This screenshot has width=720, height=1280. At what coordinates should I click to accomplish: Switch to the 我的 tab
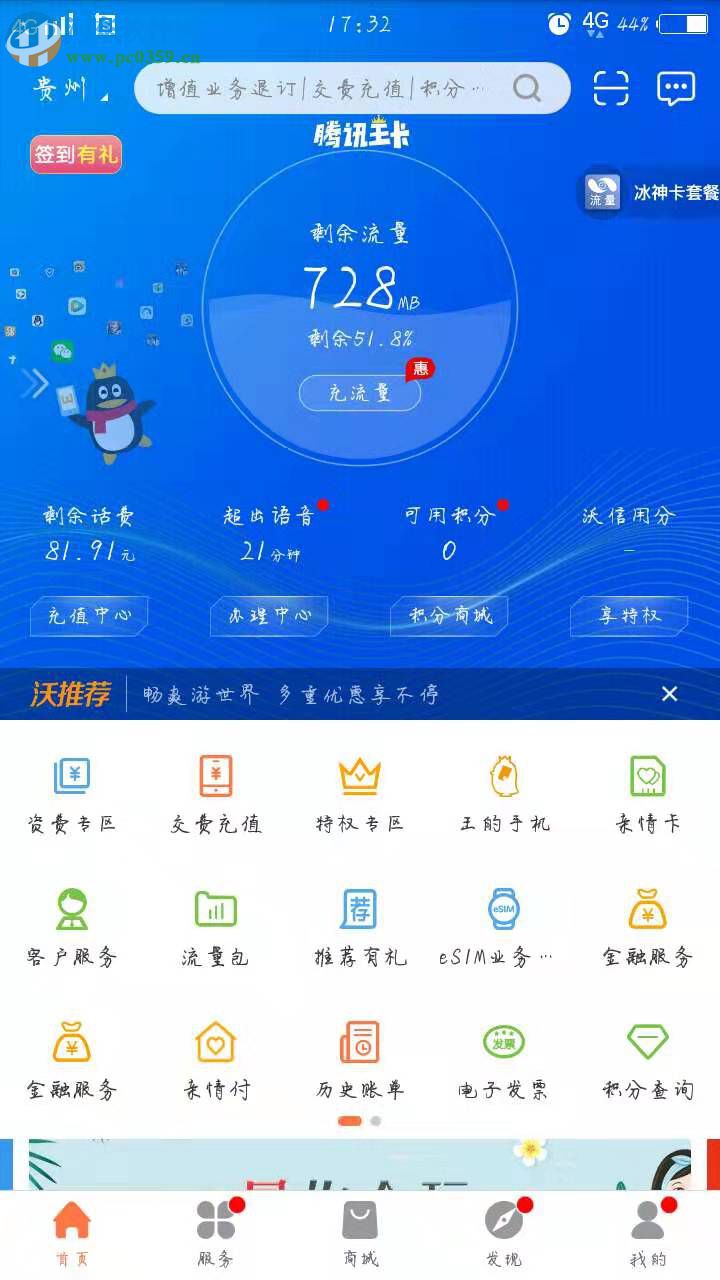click(648, 1232)
